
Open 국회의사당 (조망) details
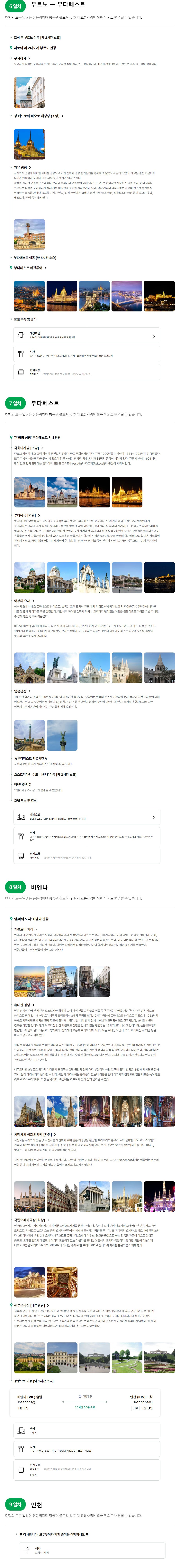pos(27,448)
